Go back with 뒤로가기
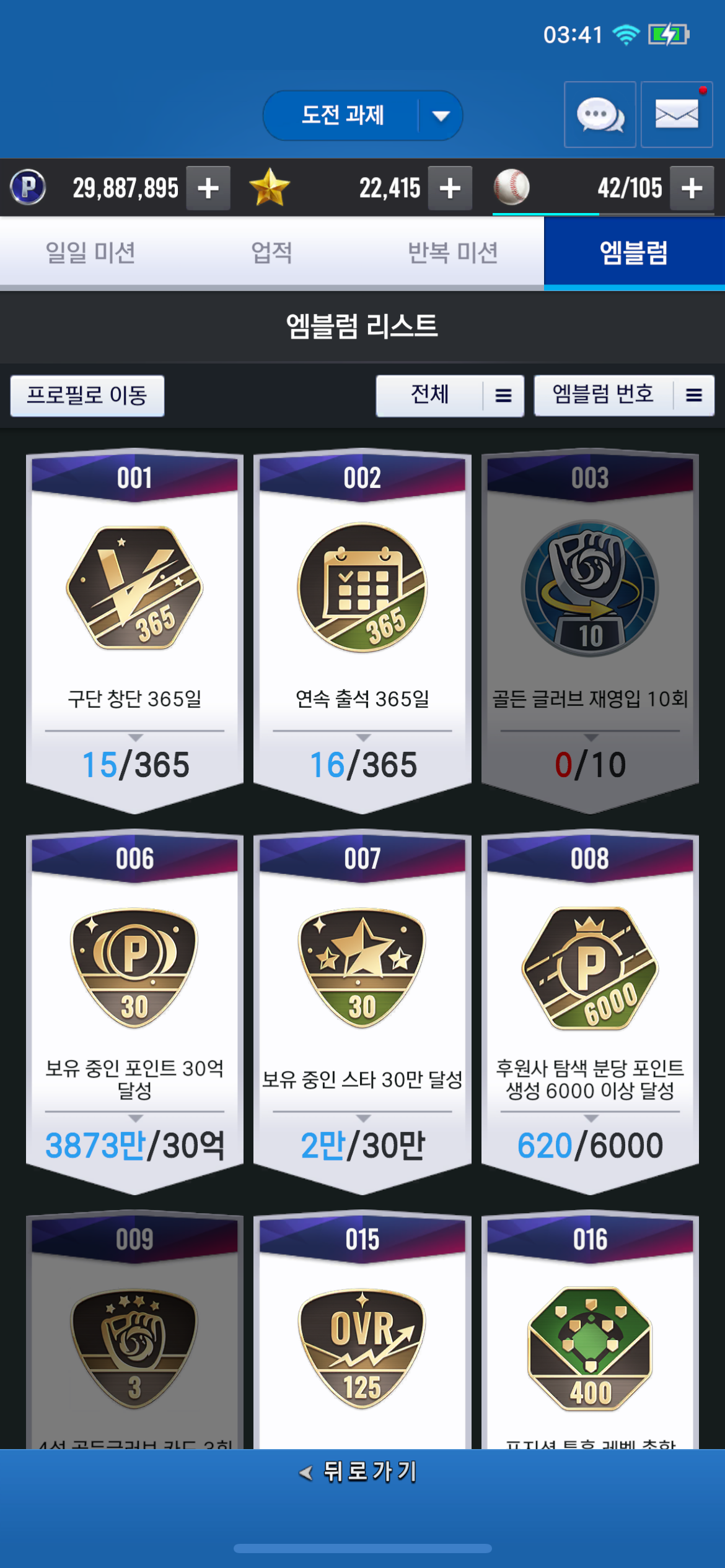Image resolution: width=725 pixels, height=1568 pixels. (359, 1471)
